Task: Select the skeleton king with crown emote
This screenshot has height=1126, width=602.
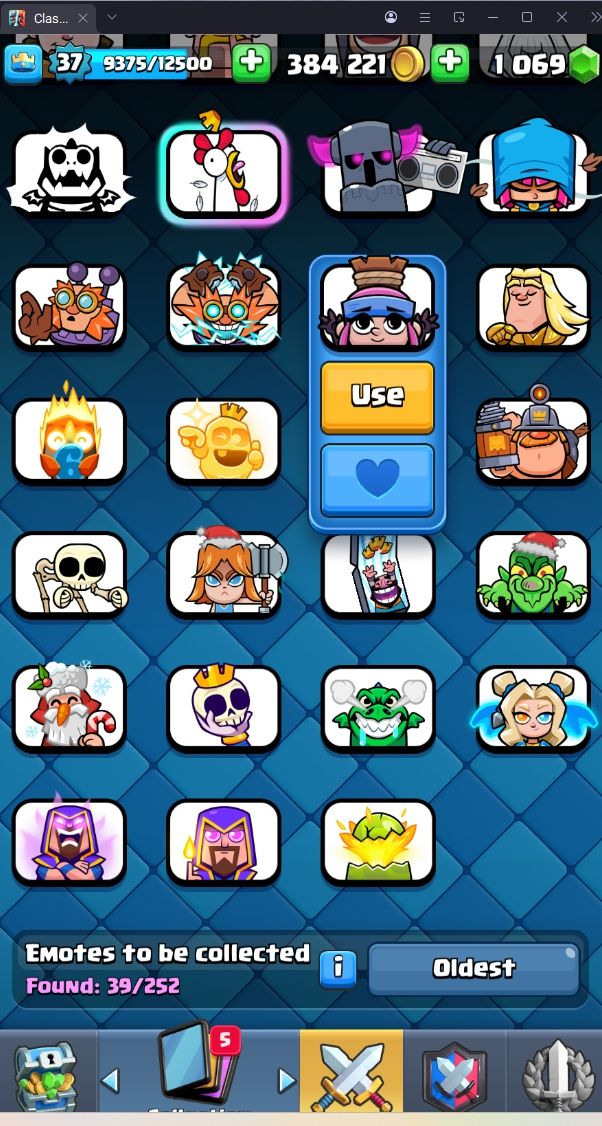Action: click(x=224, y=707)
